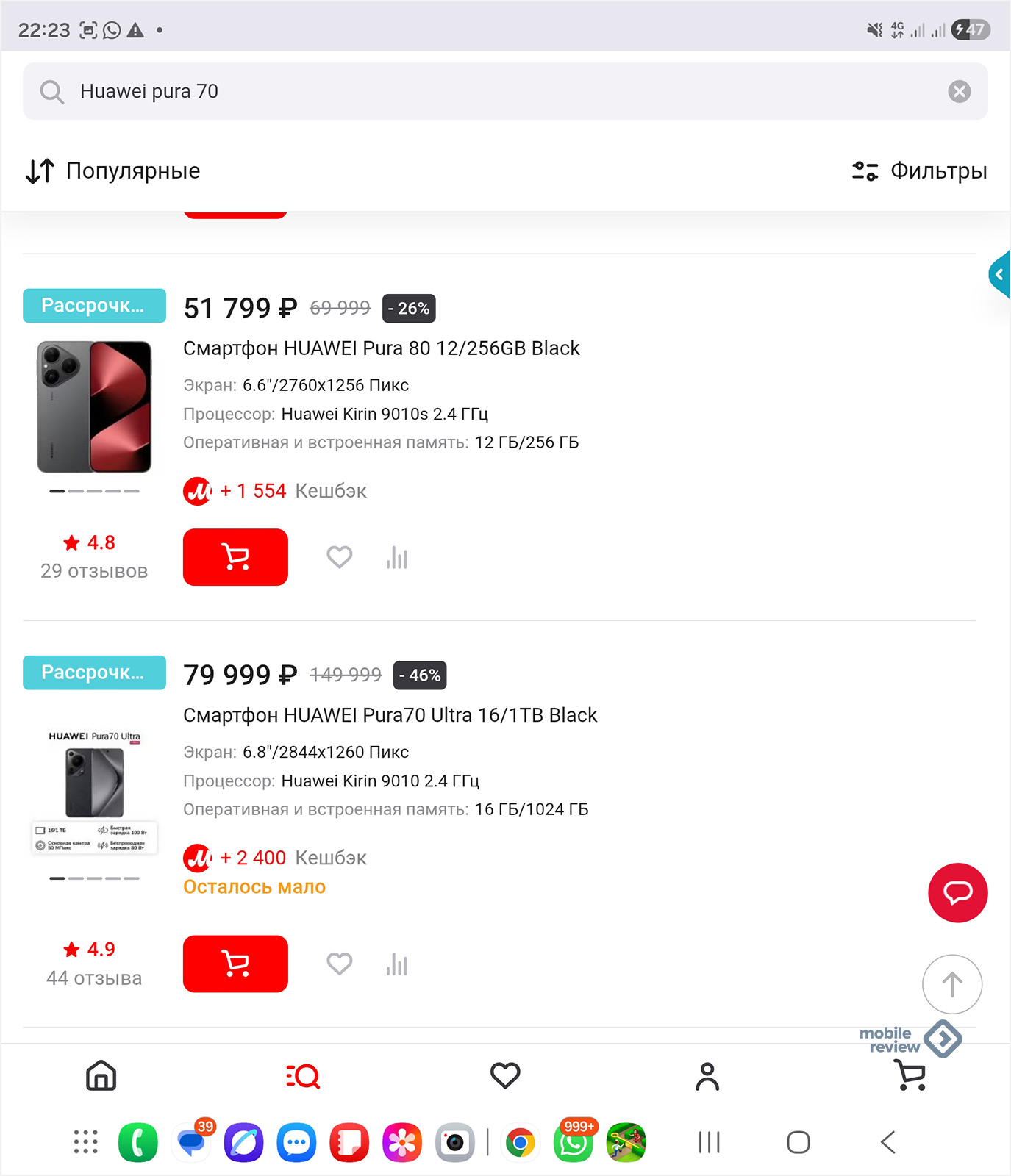Add HUAWEI Pura 80 to comparison
1011x1176 pixels.
pos(397,558)
